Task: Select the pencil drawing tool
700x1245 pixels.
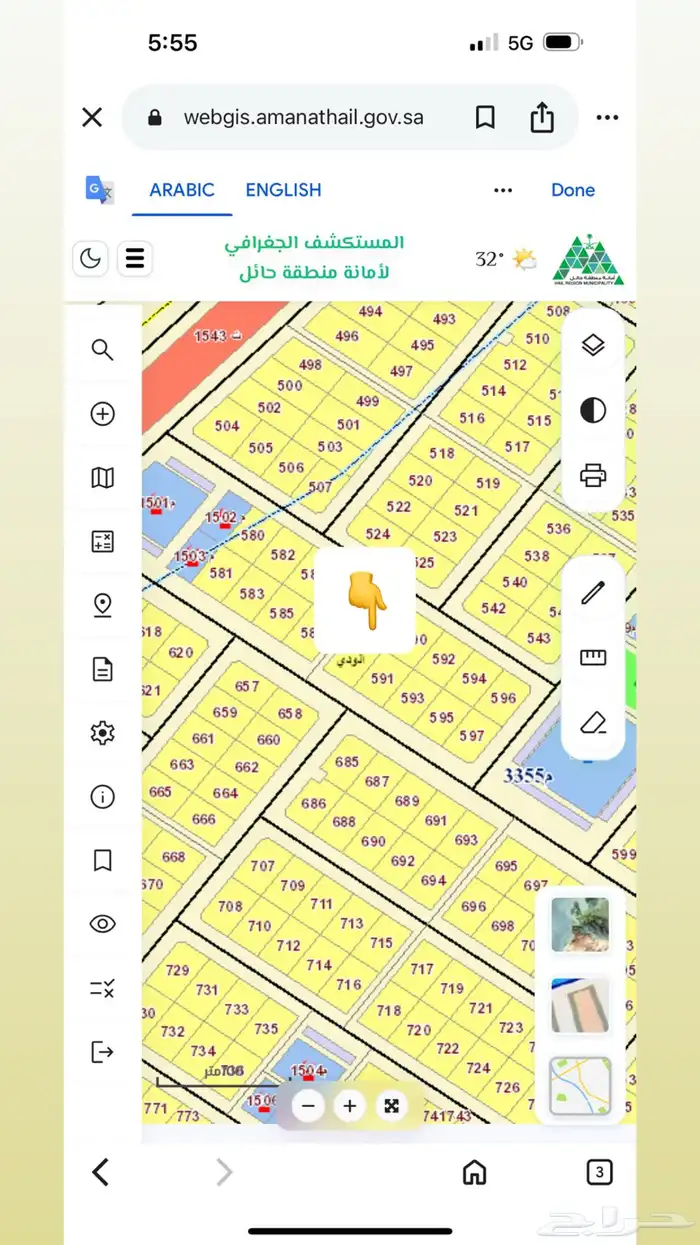Action: [593, 593]
